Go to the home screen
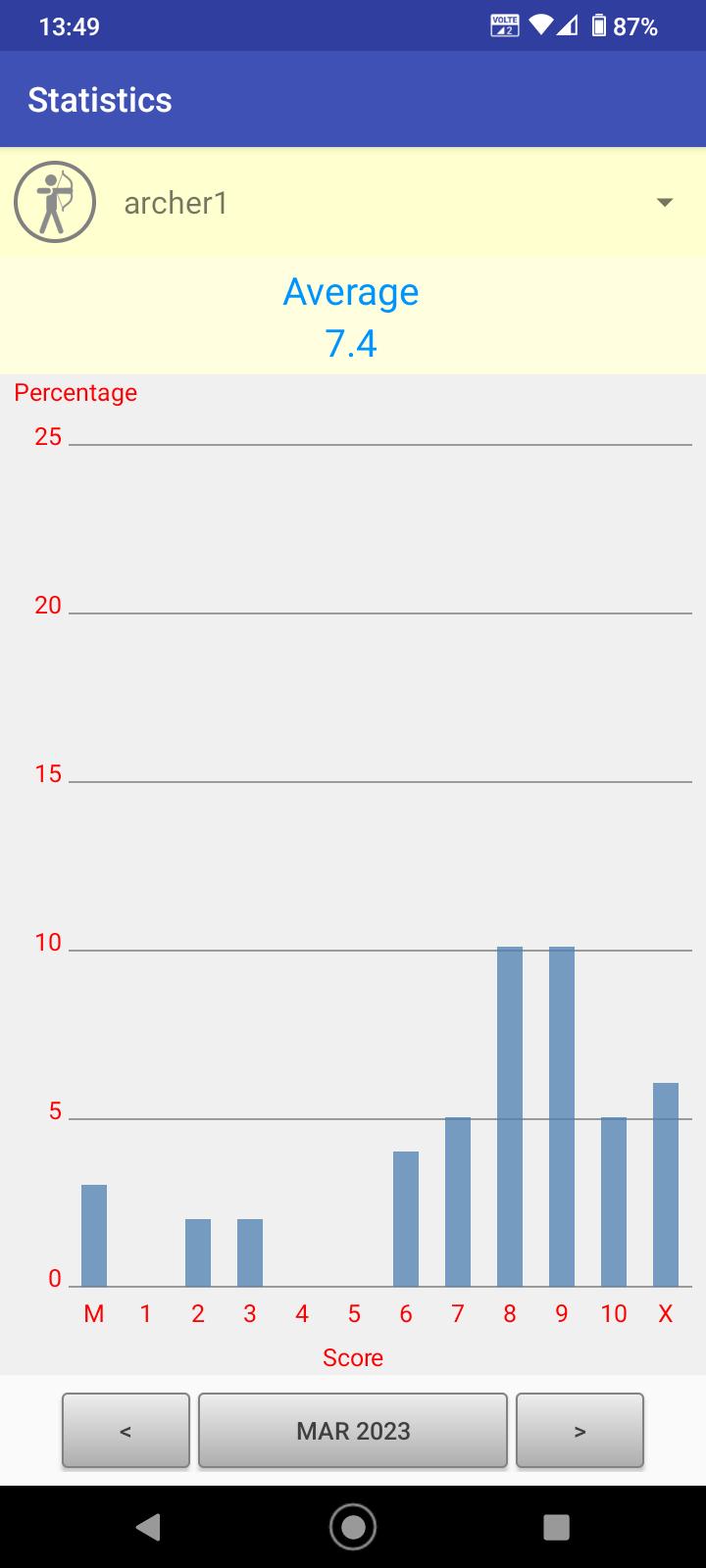This screenshot has height=1568, width=706. (x=353, y=1527)
